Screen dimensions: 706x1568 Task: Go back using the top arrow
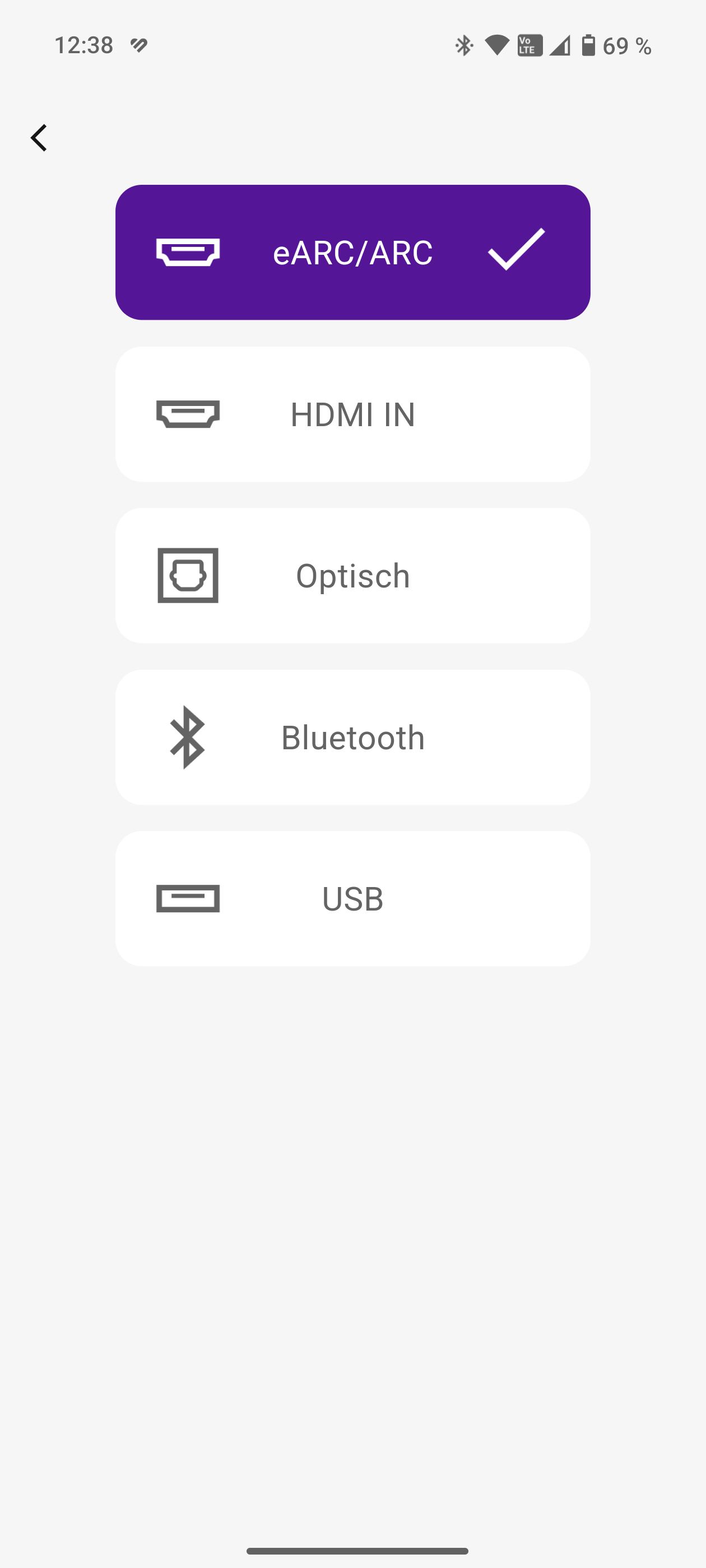(x=39, y=138)
